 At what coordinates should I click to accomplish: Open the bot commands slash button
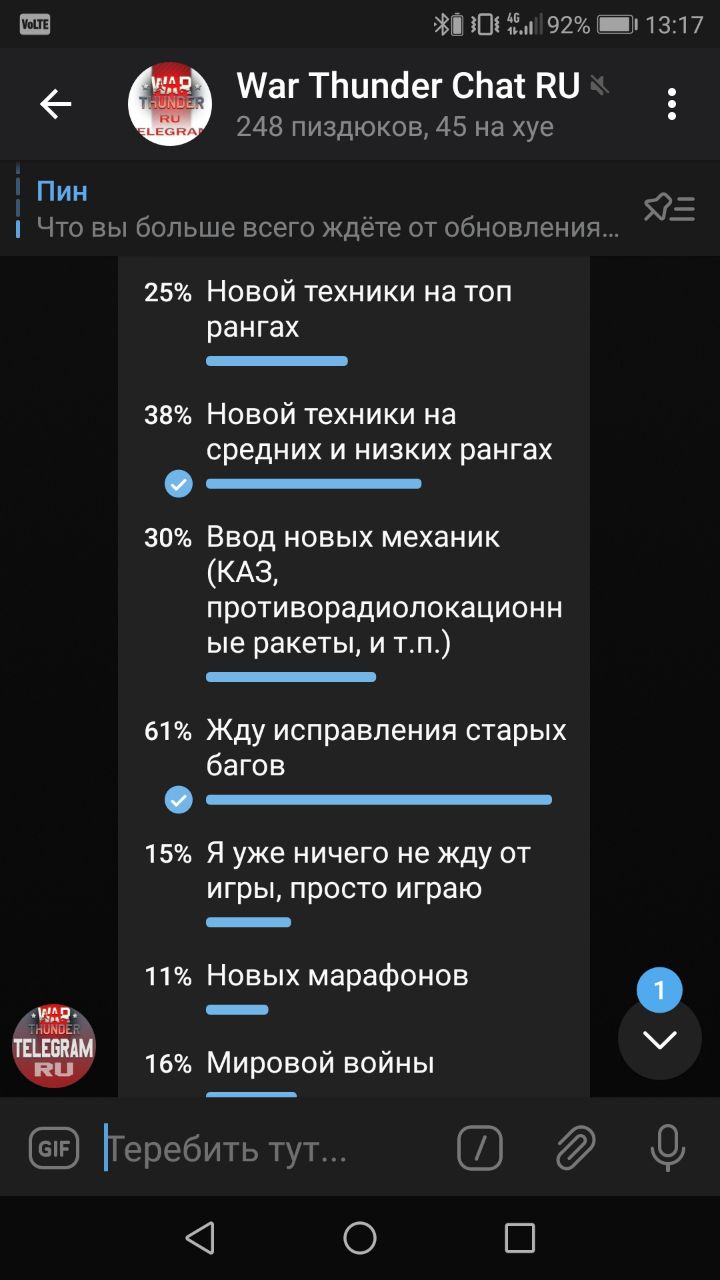coord(480,1148)
